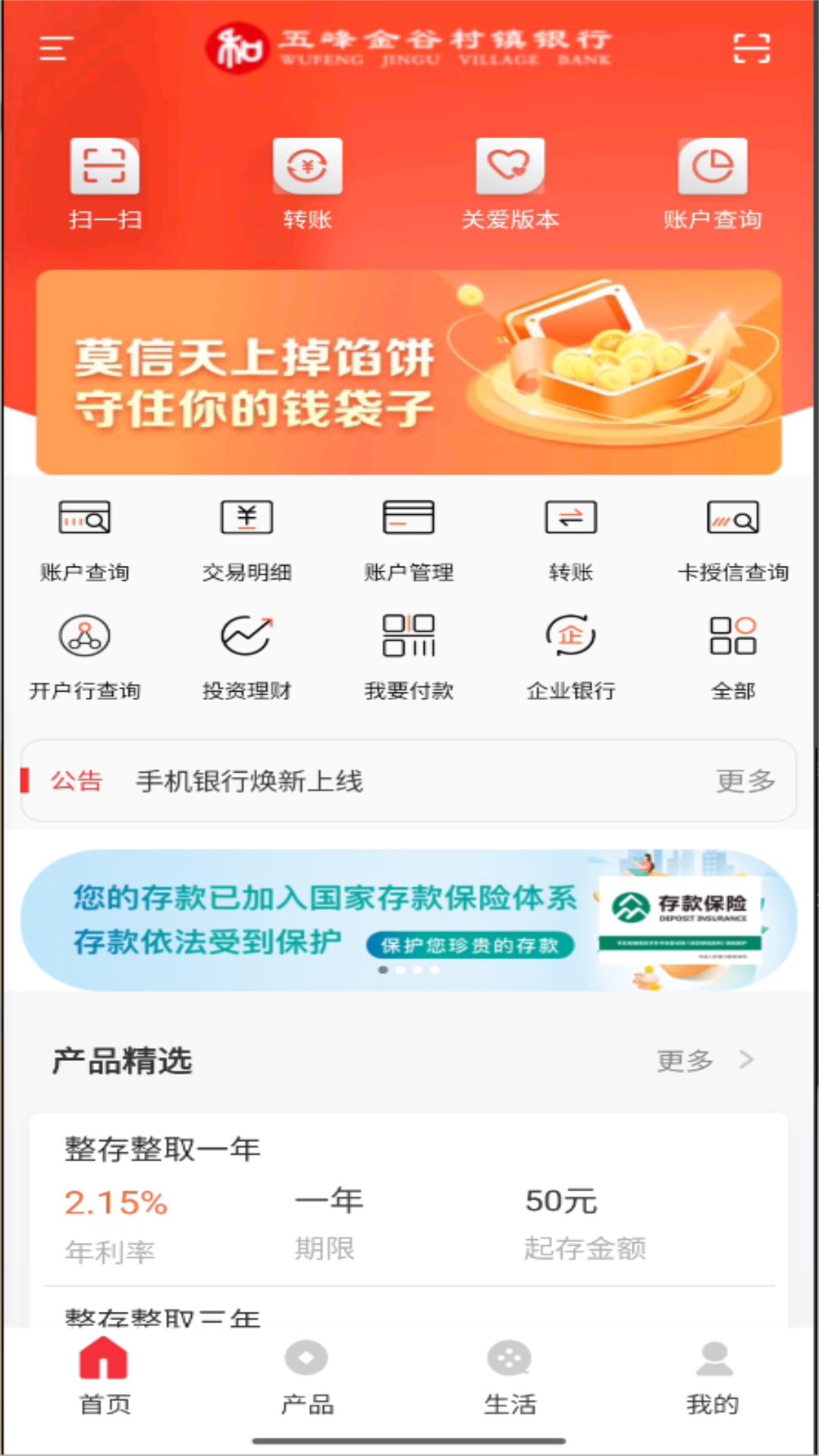Open 开户行查询
Image resolution: width=819 pixels, height=1456 pixels.
(x=85, y=657)
